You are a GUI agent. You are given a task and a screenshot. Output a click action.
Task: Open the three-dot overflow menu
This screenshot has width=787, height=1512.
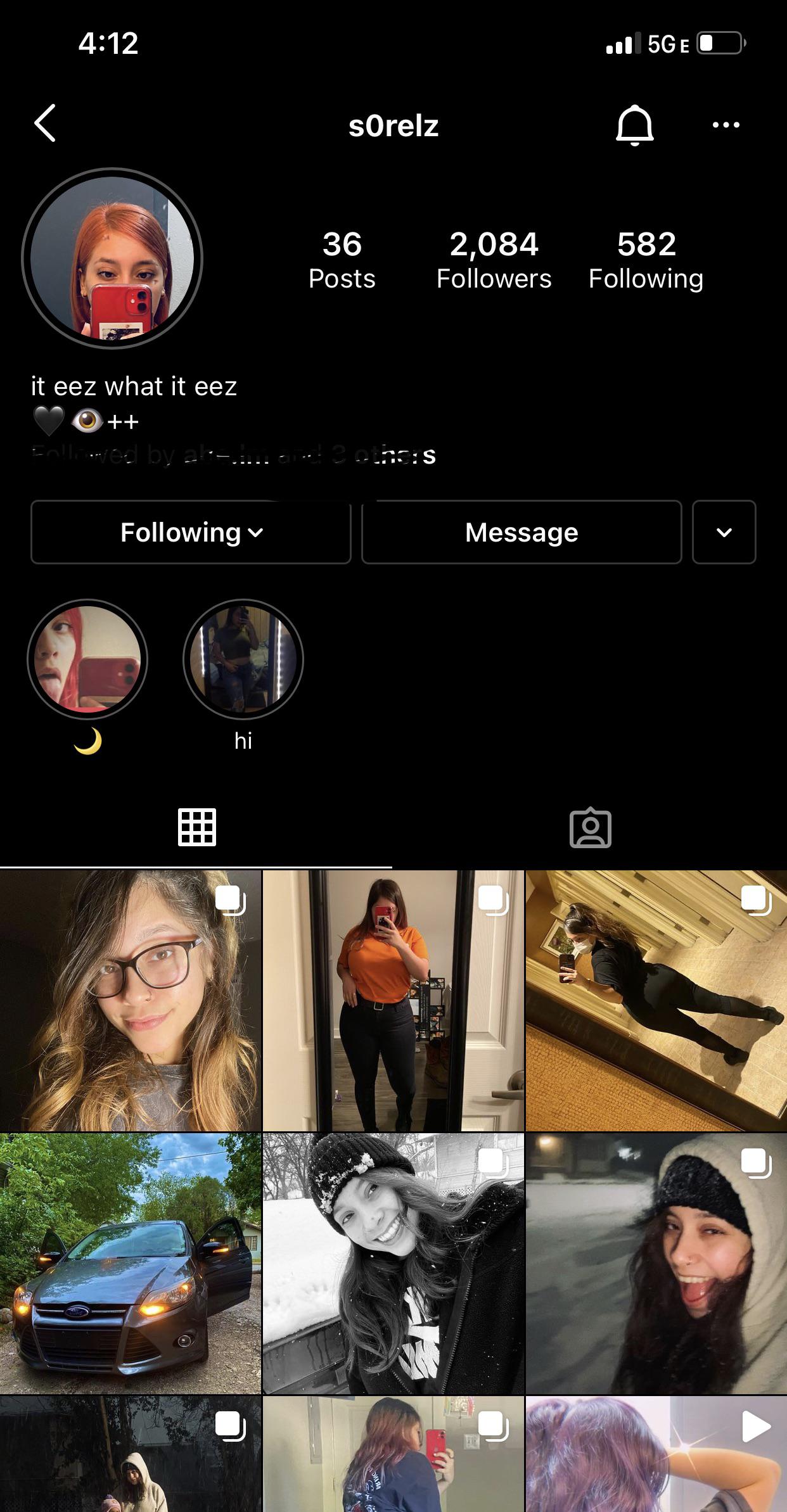(x=726, y=125)
